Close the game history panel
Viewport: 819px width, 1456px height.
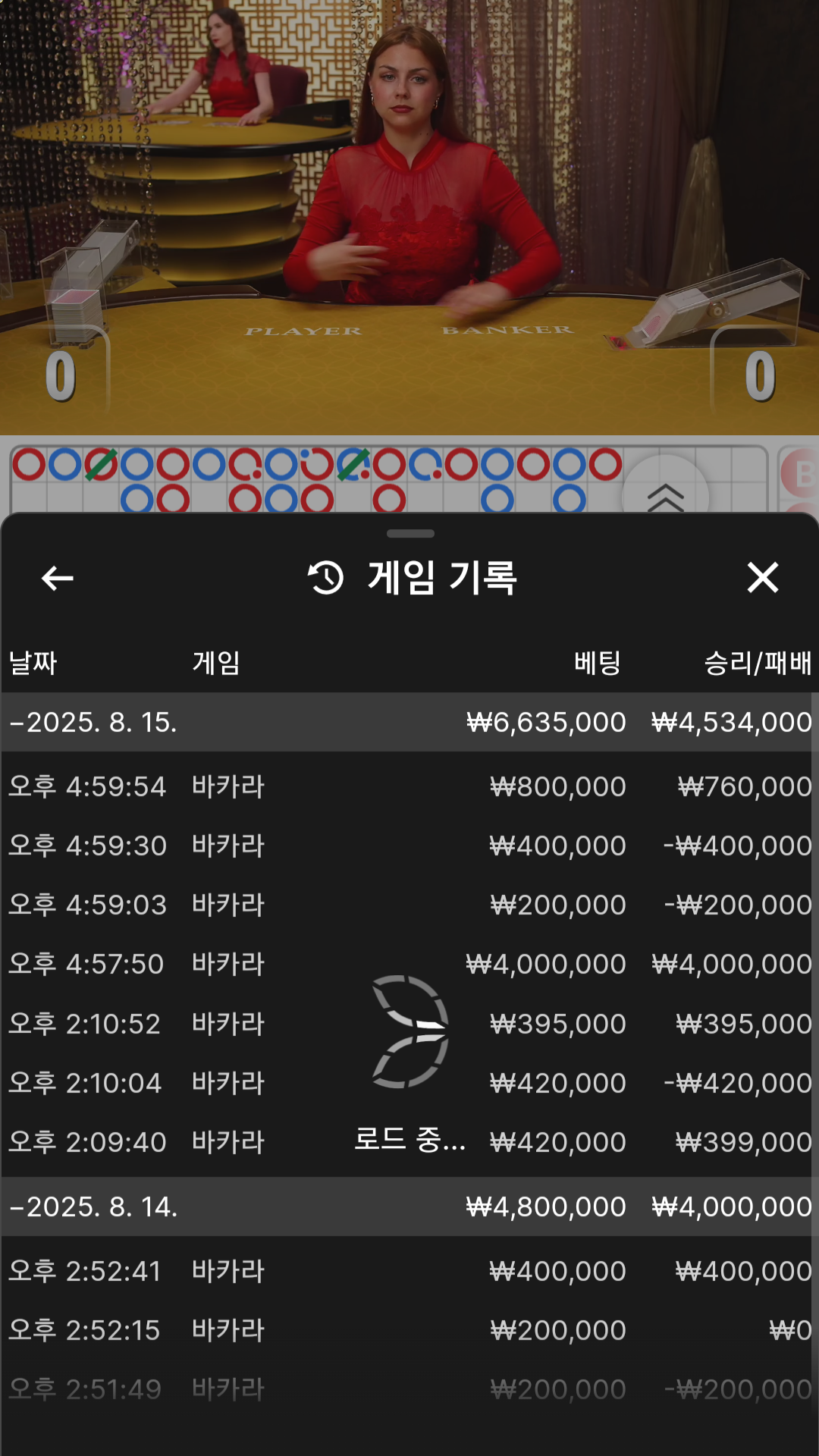(762, 578)
